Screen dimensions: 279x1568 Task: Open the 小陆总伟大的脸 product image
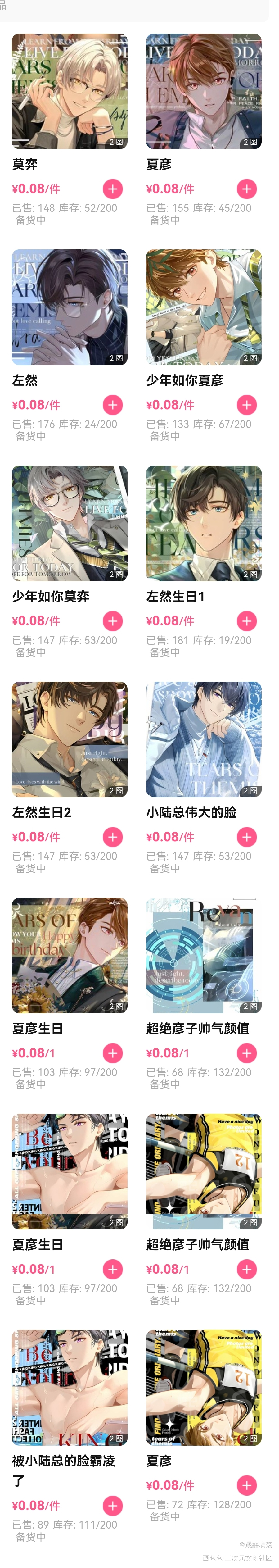[x=204, y=739]
